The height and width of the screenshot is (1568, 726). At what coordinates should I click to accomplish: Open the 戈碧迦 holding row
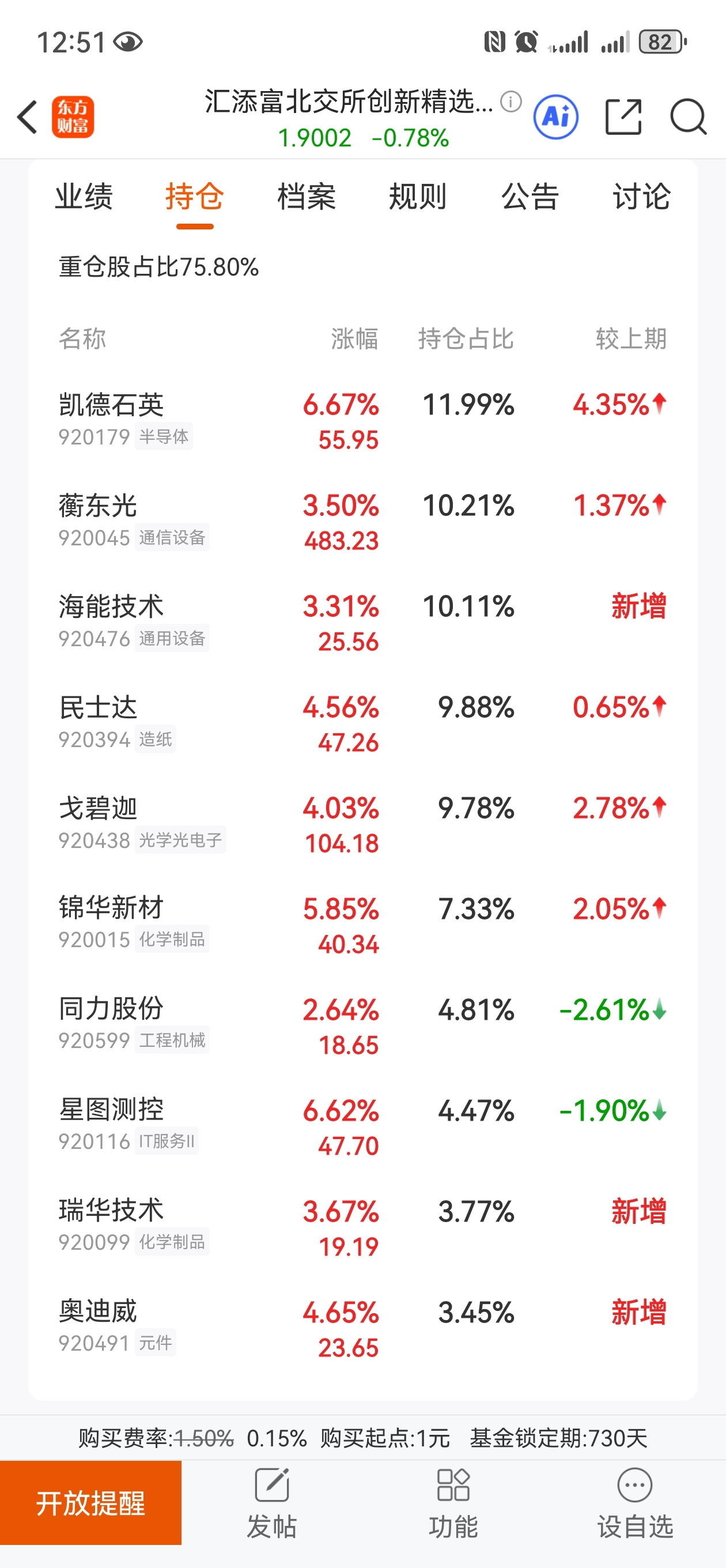pos(362,824)
